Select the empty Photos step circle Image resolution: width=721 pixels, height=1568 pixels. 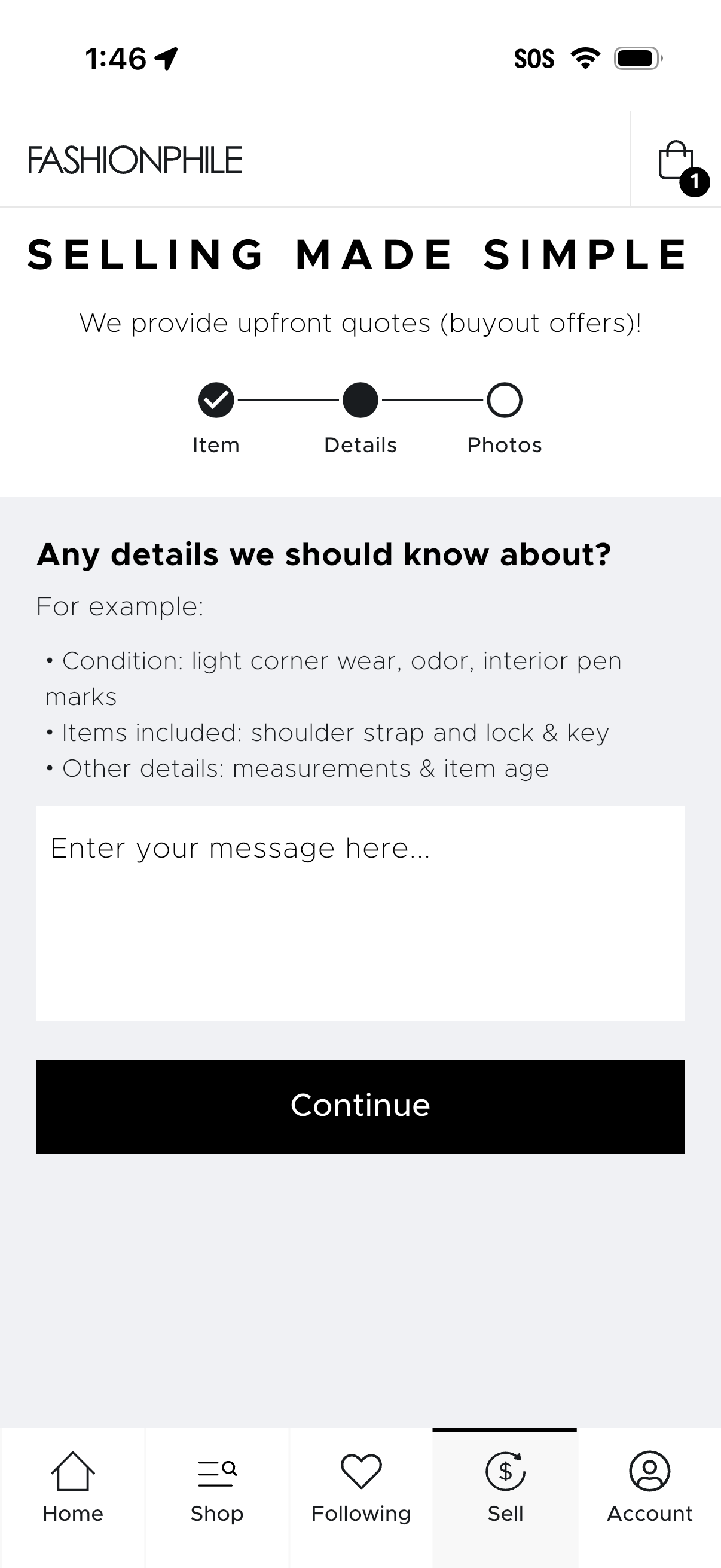click(x=504, y=401)
